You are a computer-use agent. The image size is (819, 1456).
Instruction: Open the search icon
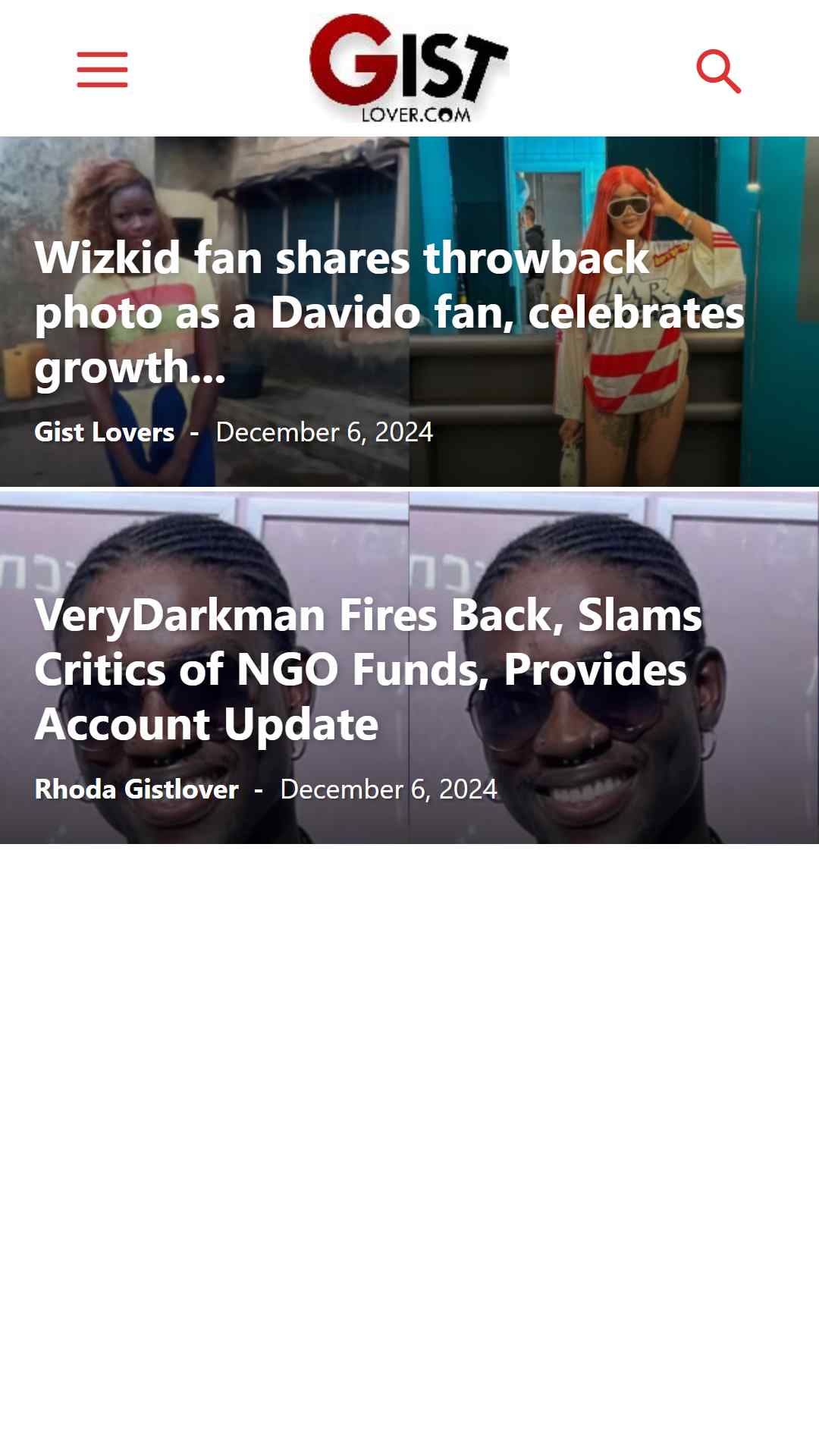coord(718,71)
